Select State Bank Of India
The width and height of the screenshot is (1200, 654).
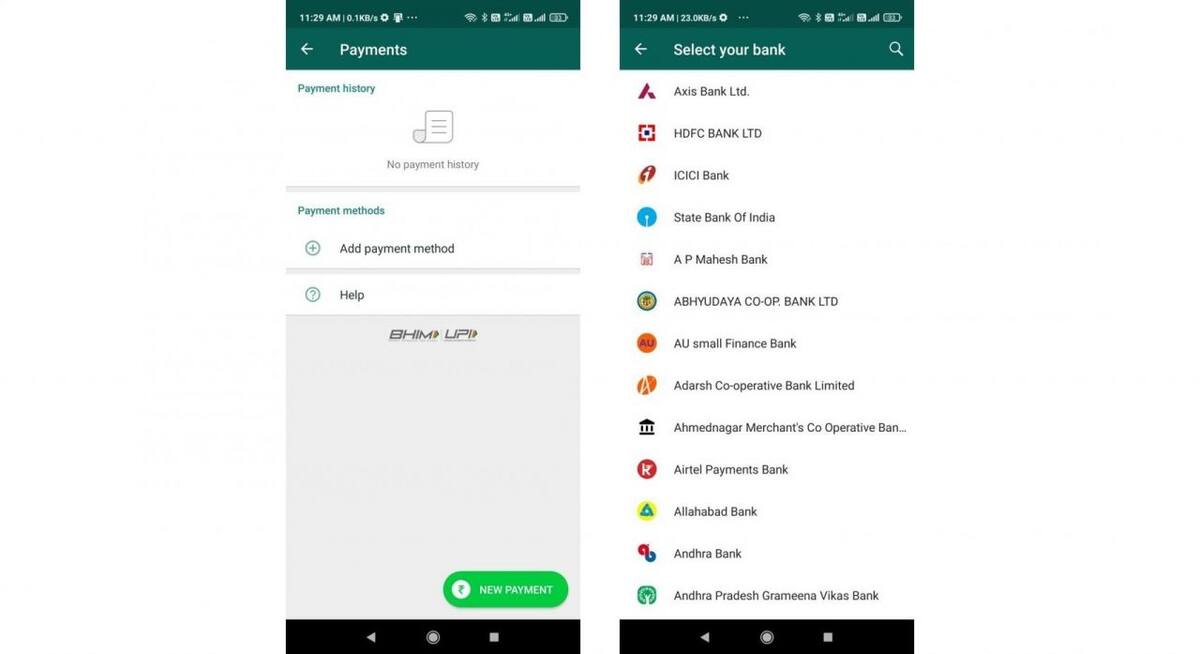[x=724, y=217]
